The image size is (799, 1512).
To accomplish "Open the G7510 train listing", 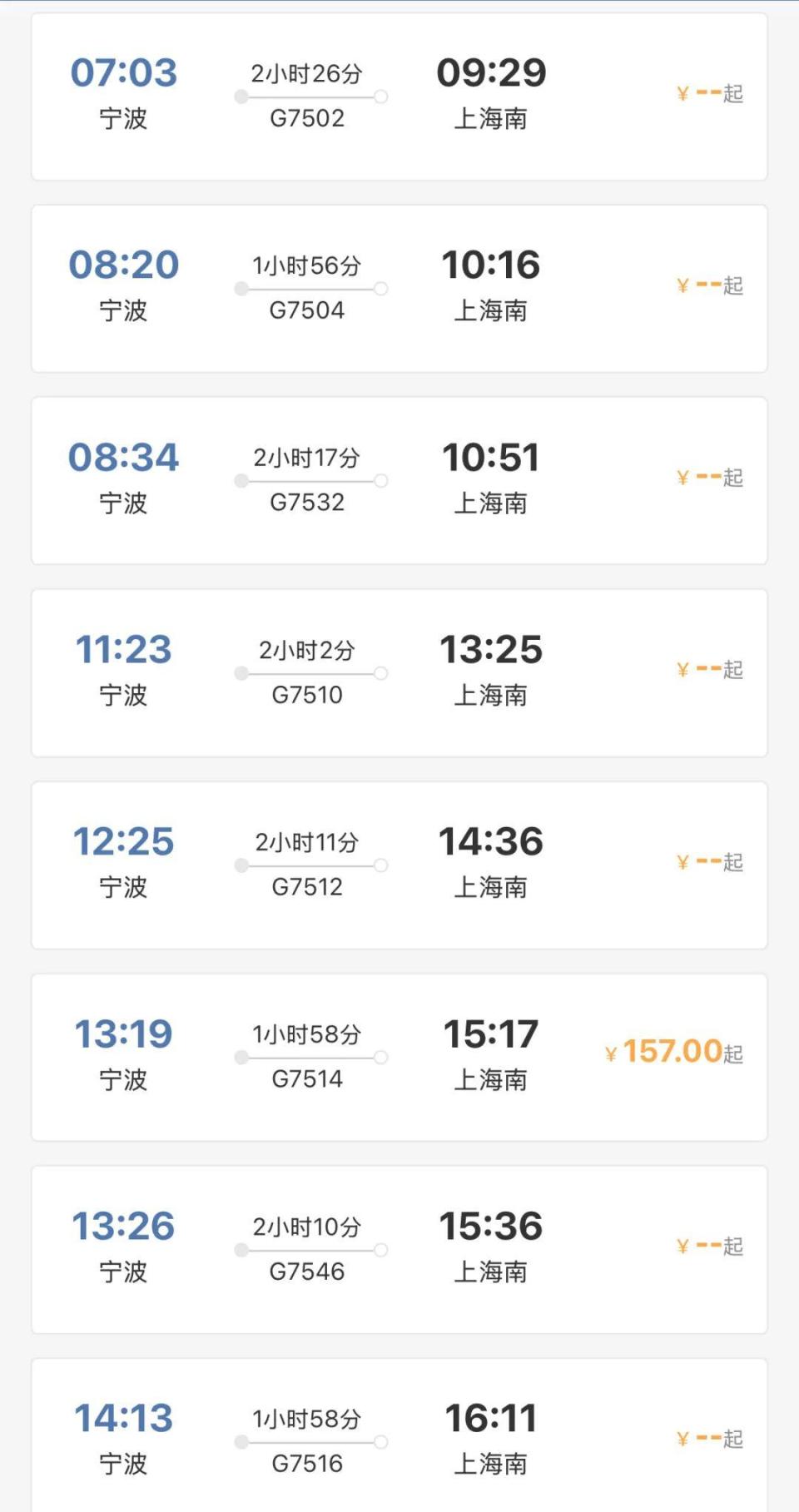I will click(x=399, y=671).
